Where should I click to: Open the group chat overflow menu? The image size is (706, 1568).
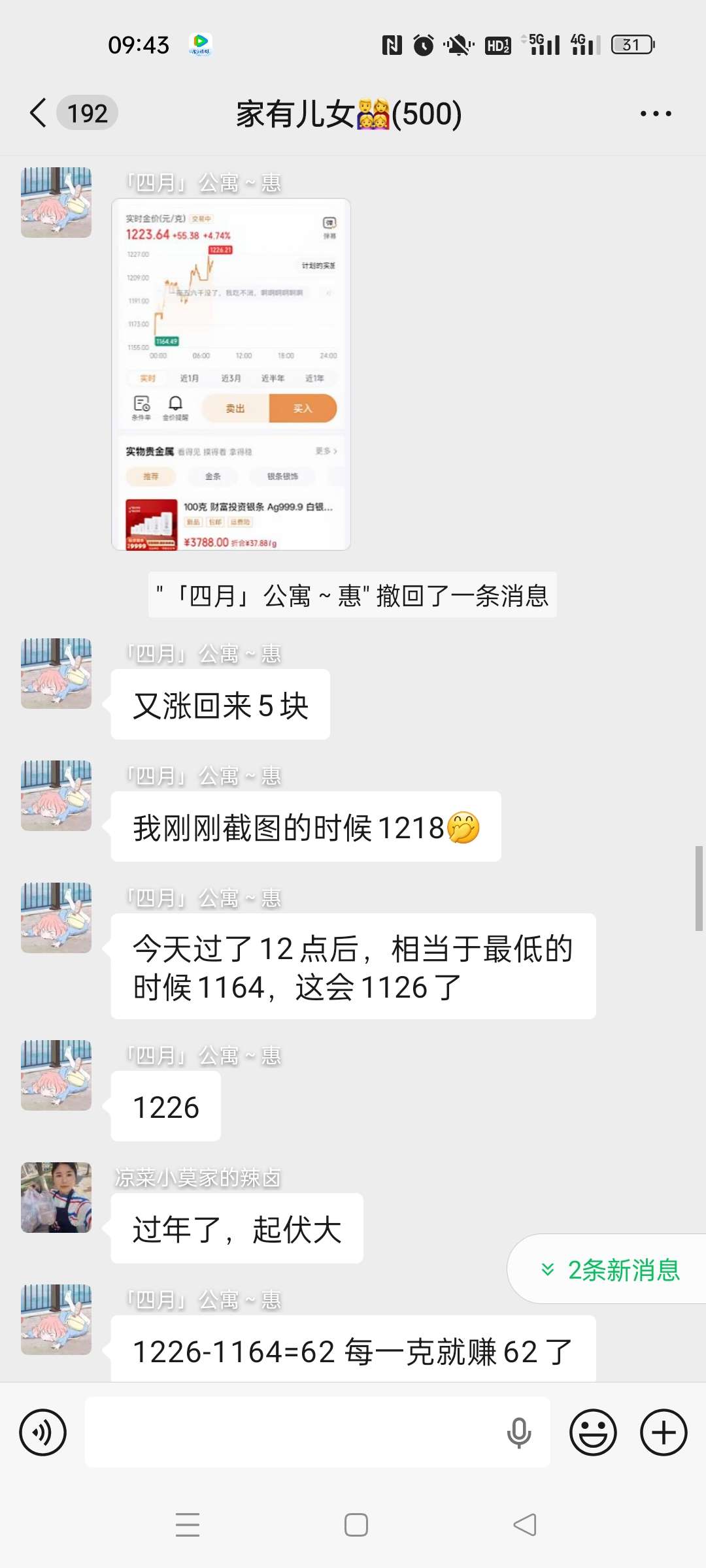pos(655,114)
